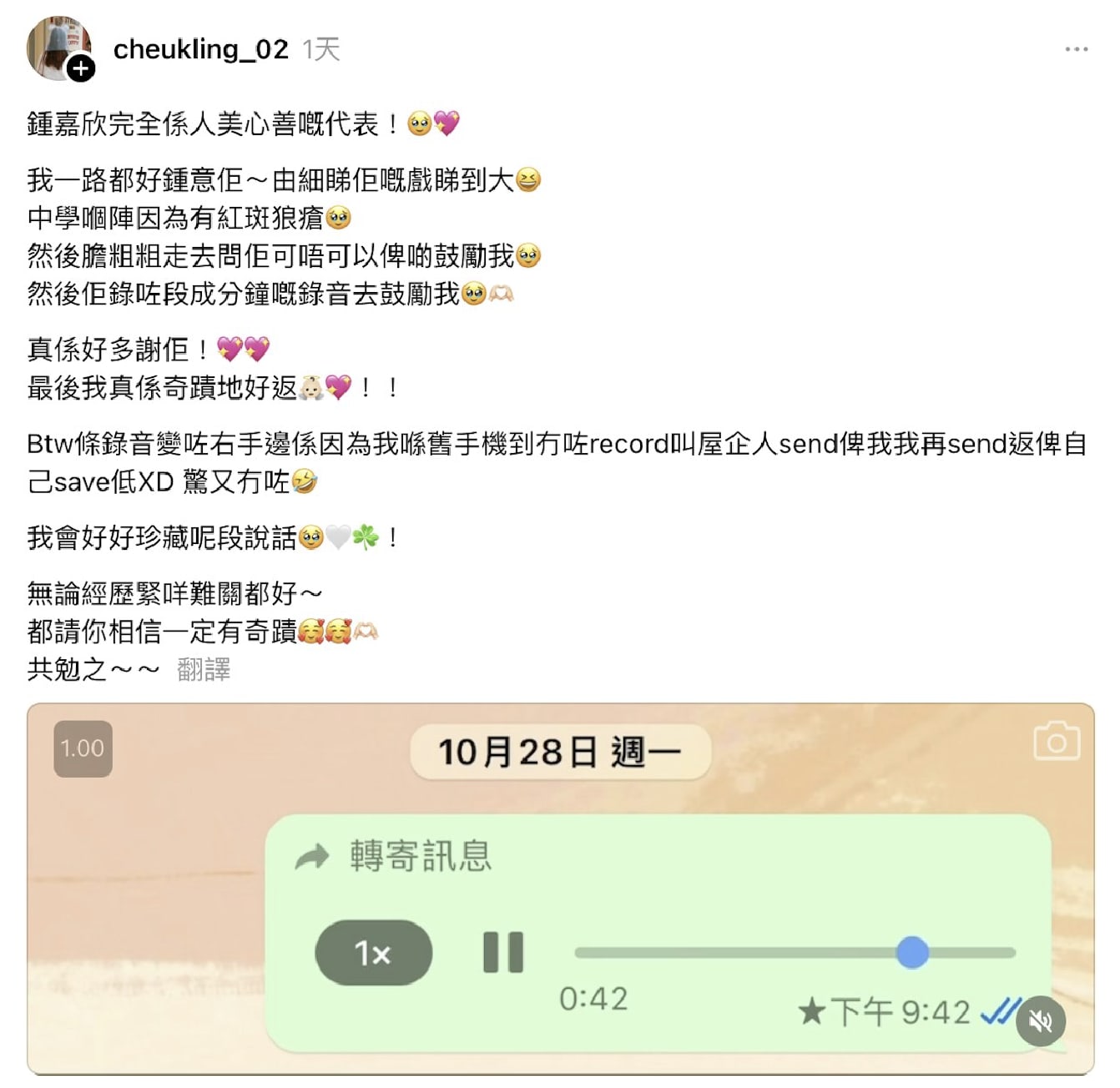The image size is (1120, 1088).
Task: Open the post's overflow menu
Action: (x=1076, y=49)
